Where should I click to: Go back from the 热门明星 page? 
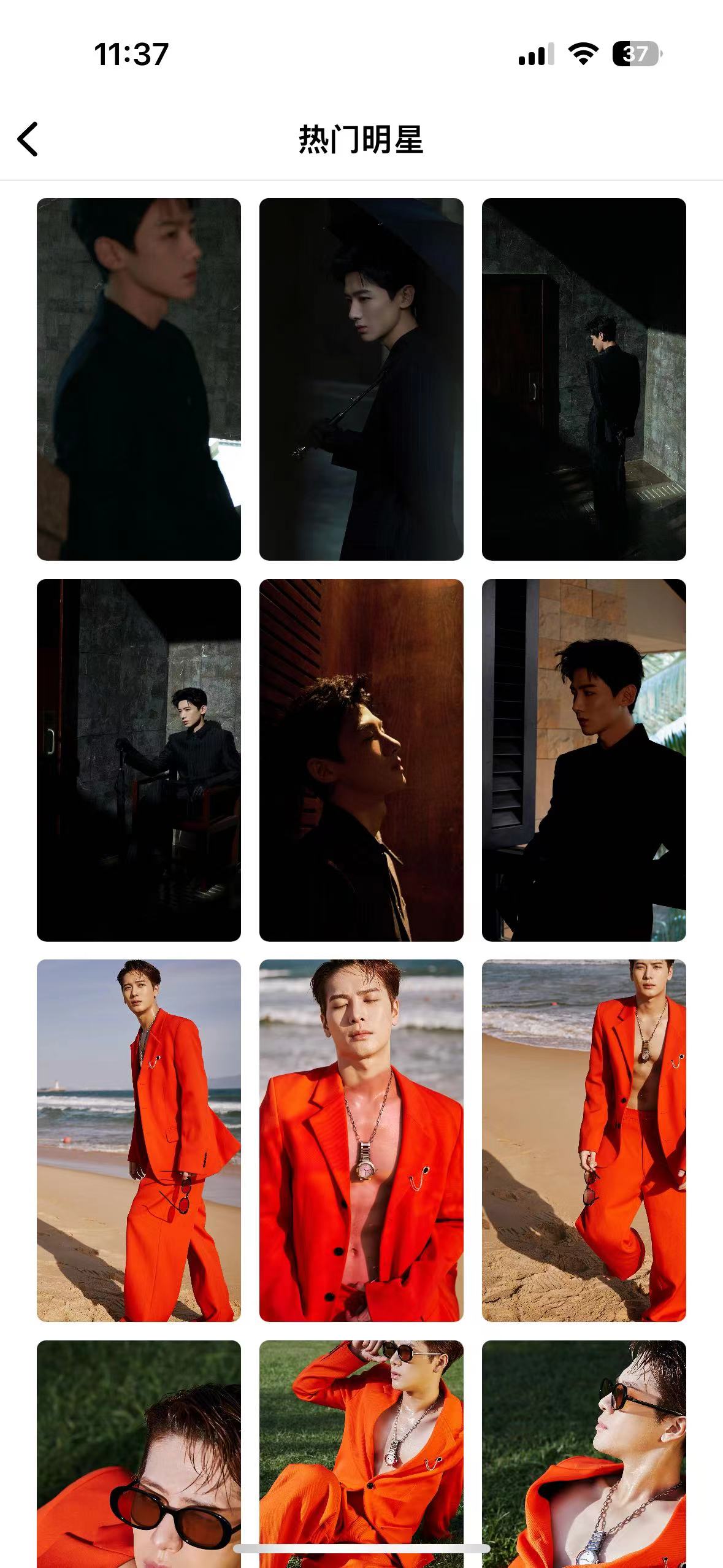(28, 139)
